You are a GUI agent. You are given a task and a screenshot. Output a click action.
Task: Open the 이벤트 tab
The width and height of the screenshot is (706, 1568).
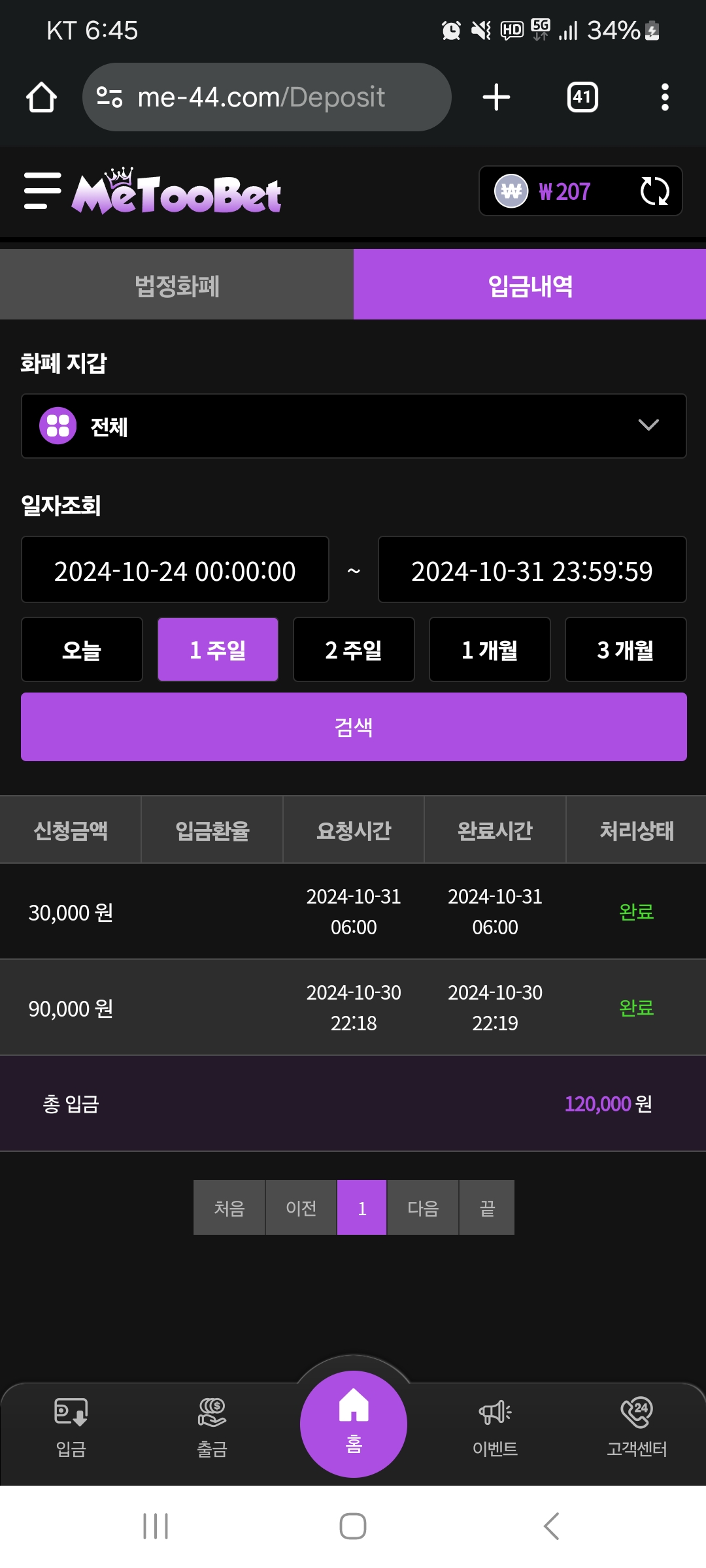coord(495,1427)
